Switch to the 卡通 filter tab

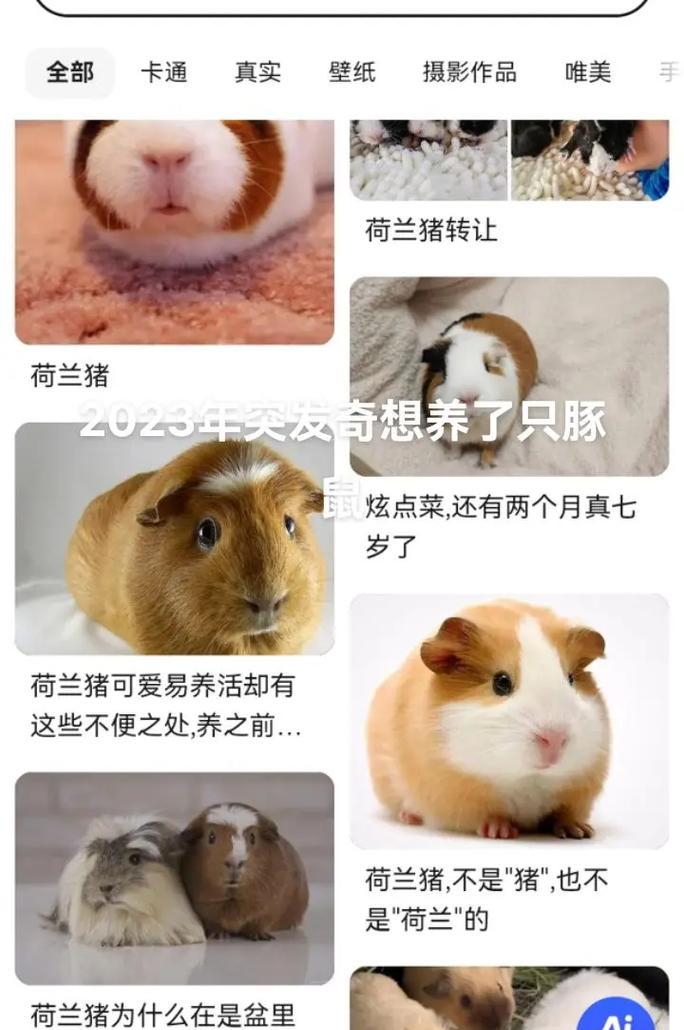pyautogui.click(x=164, y=73)
